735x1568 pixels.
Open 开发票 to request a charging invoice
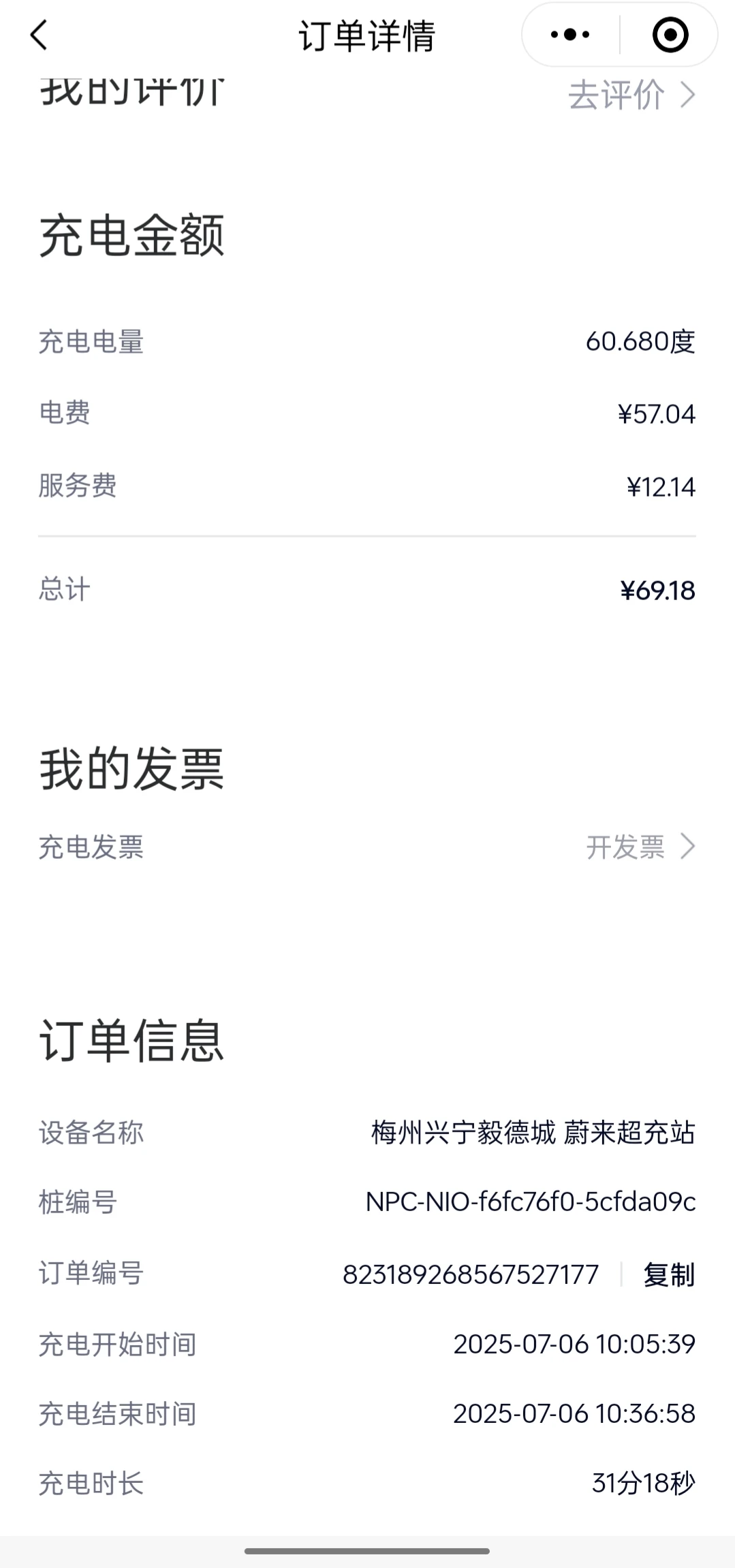641,847
